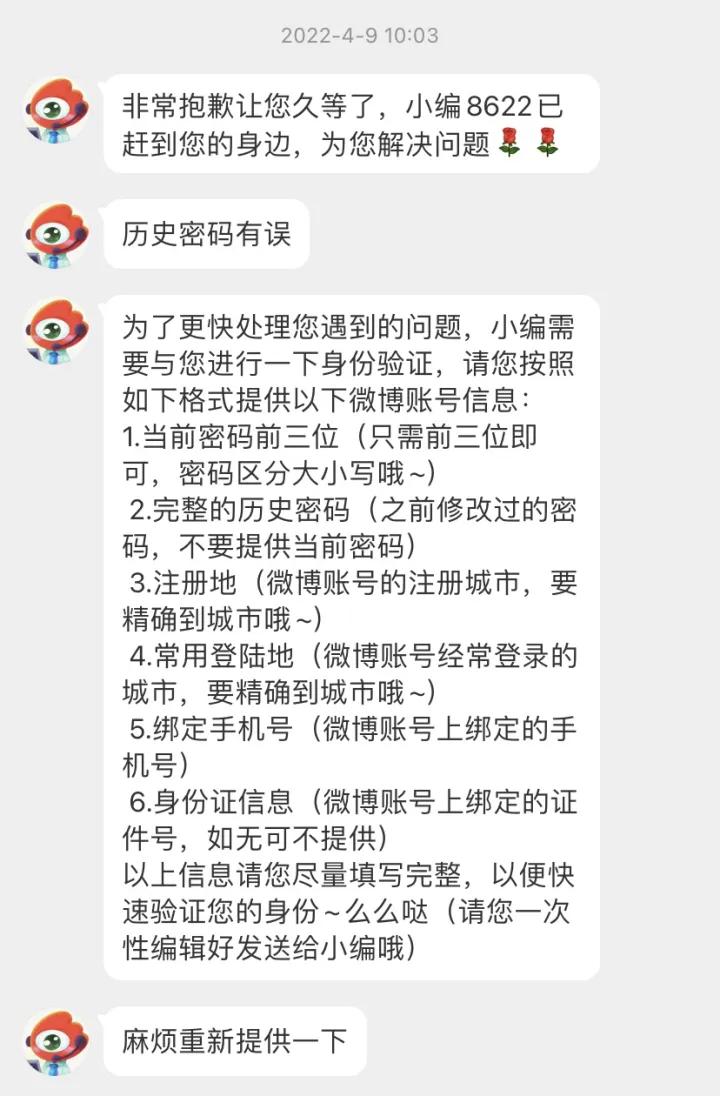Select the avatar next to 麻烦重新提供一下
Screen dimensions: 720x1096
(57, 1041)
